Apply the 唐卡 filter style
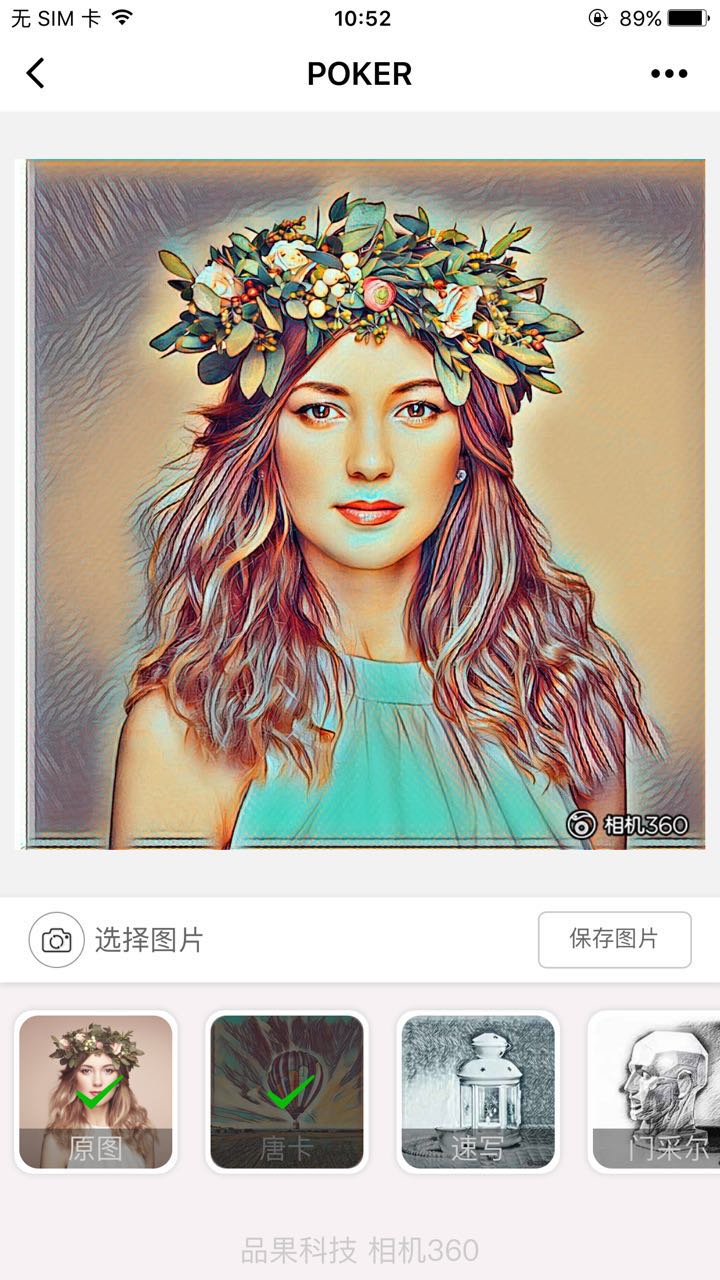 287,1091
